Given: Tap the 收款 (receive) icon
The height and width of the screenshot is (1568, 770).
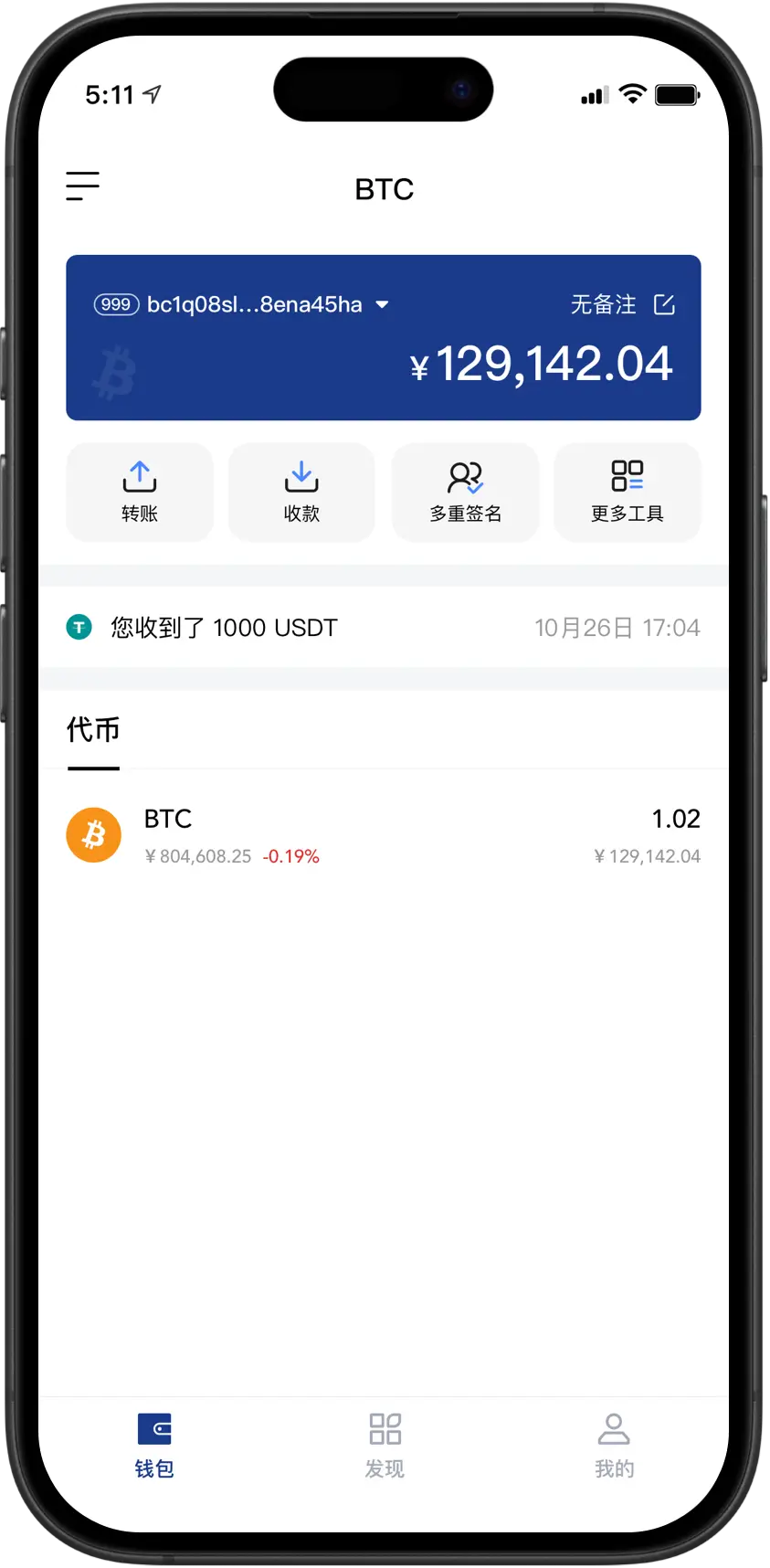Looking at the screenshot, I should tap(301, 476).
